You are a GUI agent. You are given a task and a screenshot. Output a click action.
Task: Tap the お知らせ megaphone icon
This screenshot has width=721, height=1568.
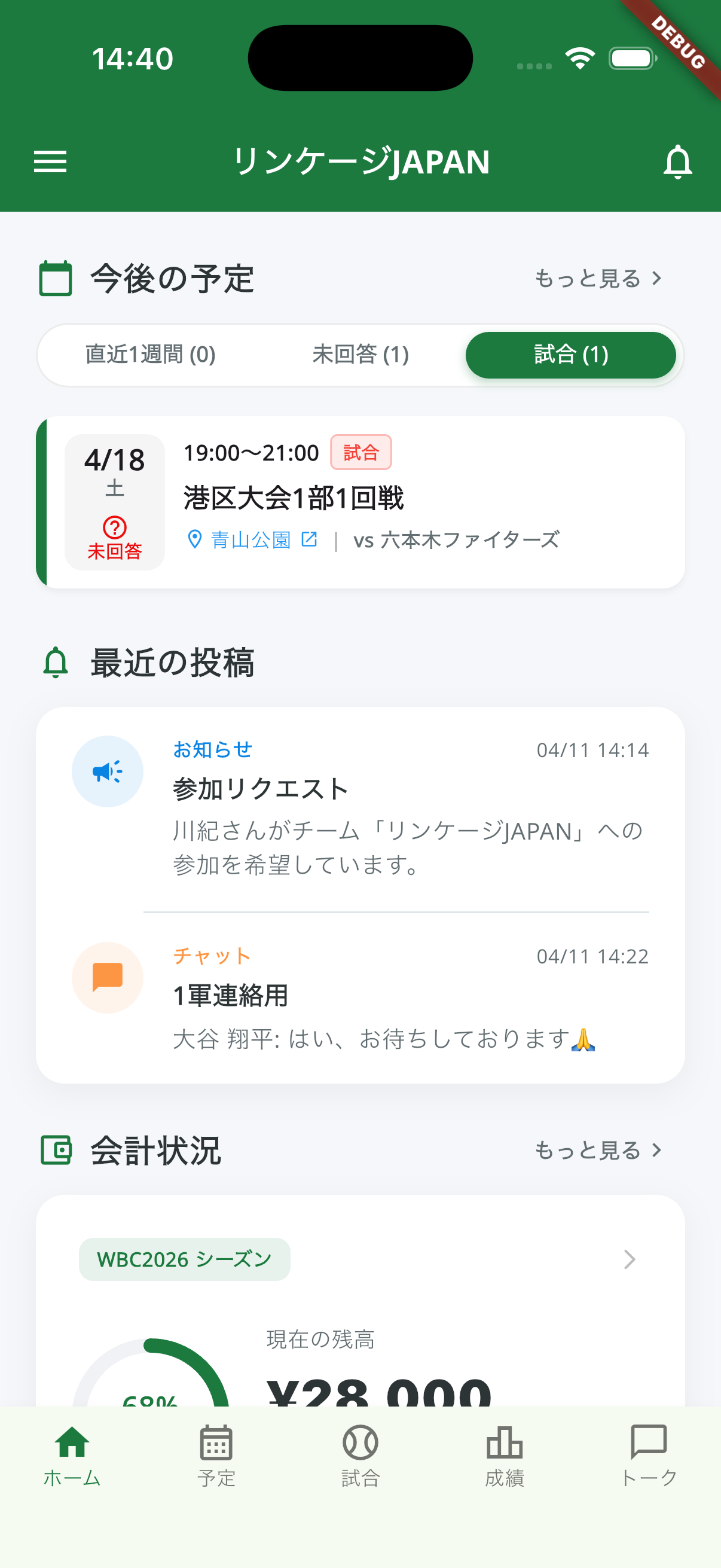[x=107, y=771]
